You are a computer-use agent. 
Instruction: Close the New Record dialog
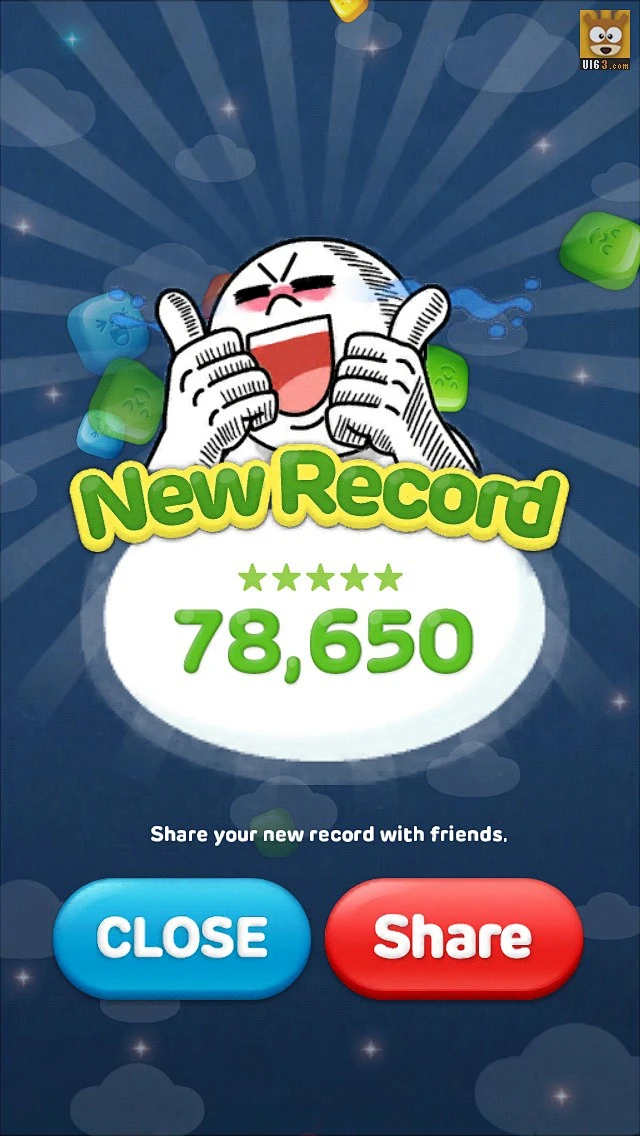[x=181, y=937]
